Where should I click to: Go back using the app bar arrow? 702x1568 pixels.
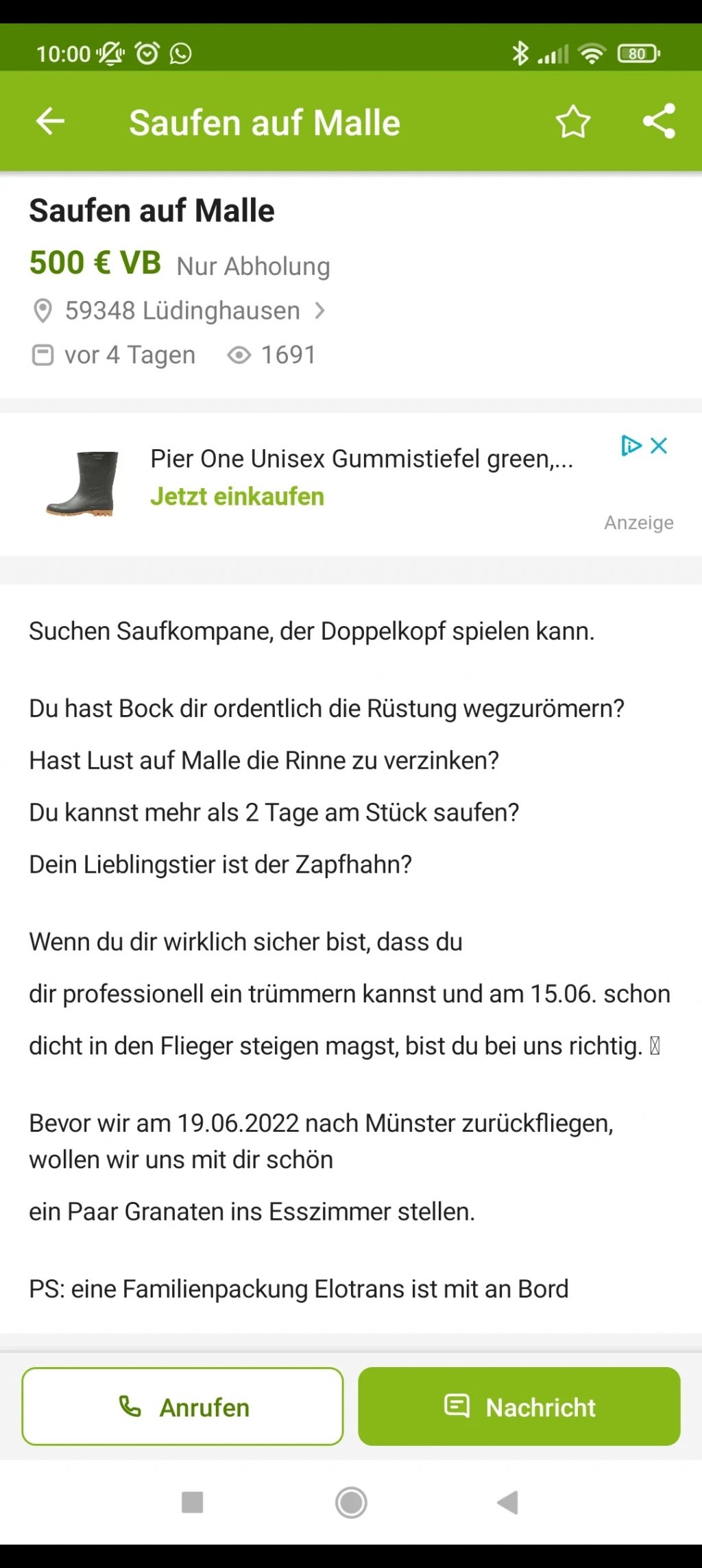click(51, 122)
